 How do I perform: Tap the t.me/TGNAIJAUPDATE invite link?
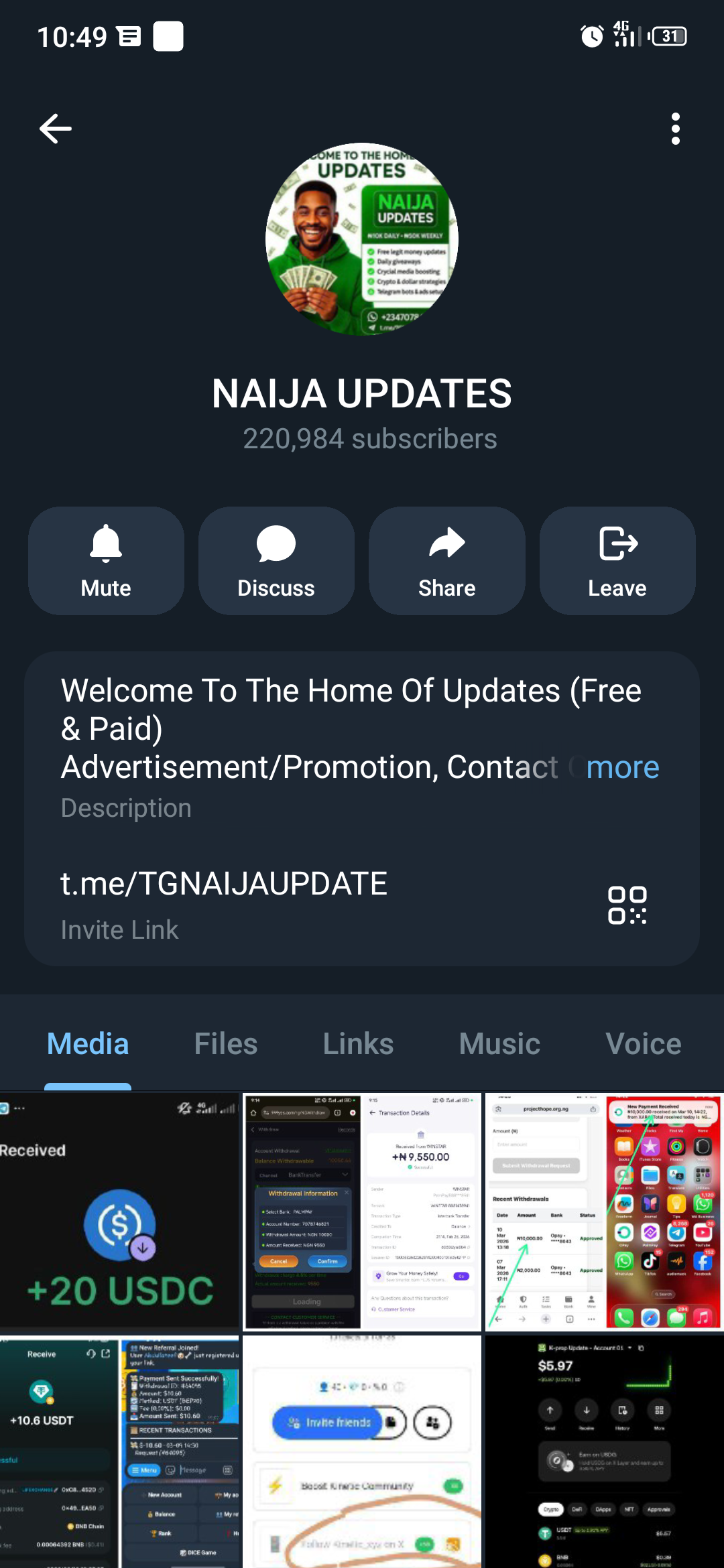(224, 884)
